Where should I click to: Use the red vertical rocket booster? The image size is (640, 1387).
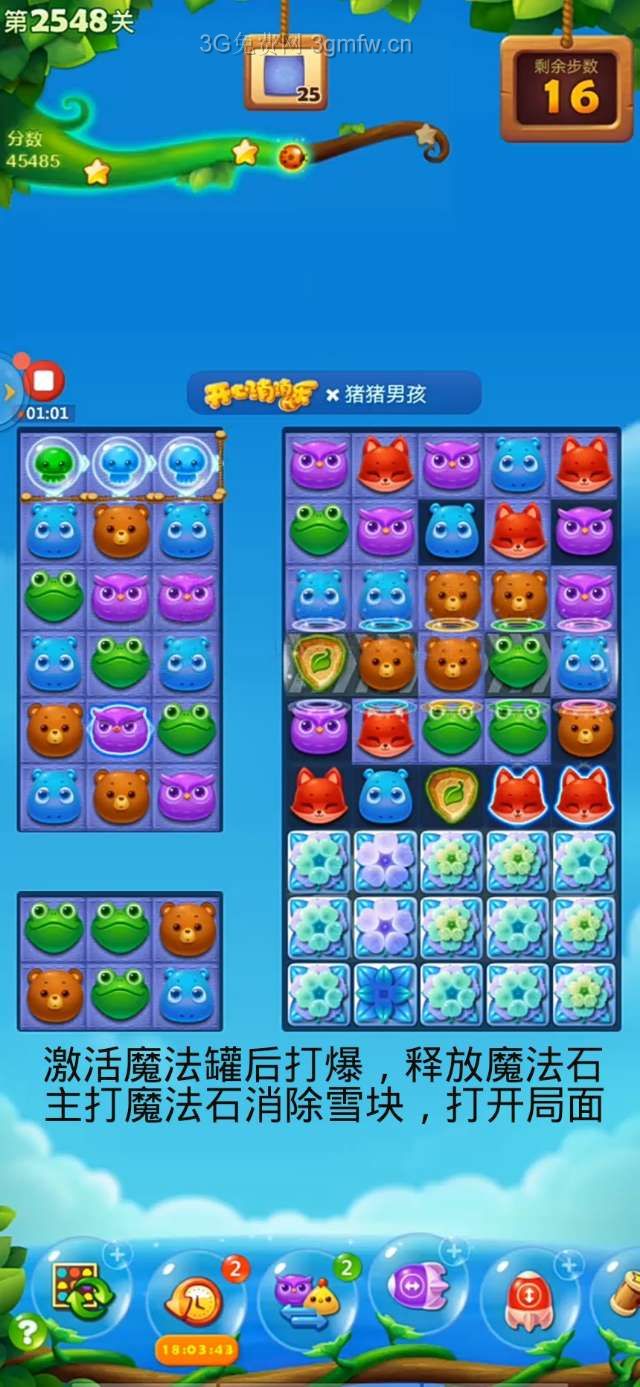pyautogui.click(x=530, y=1297)
